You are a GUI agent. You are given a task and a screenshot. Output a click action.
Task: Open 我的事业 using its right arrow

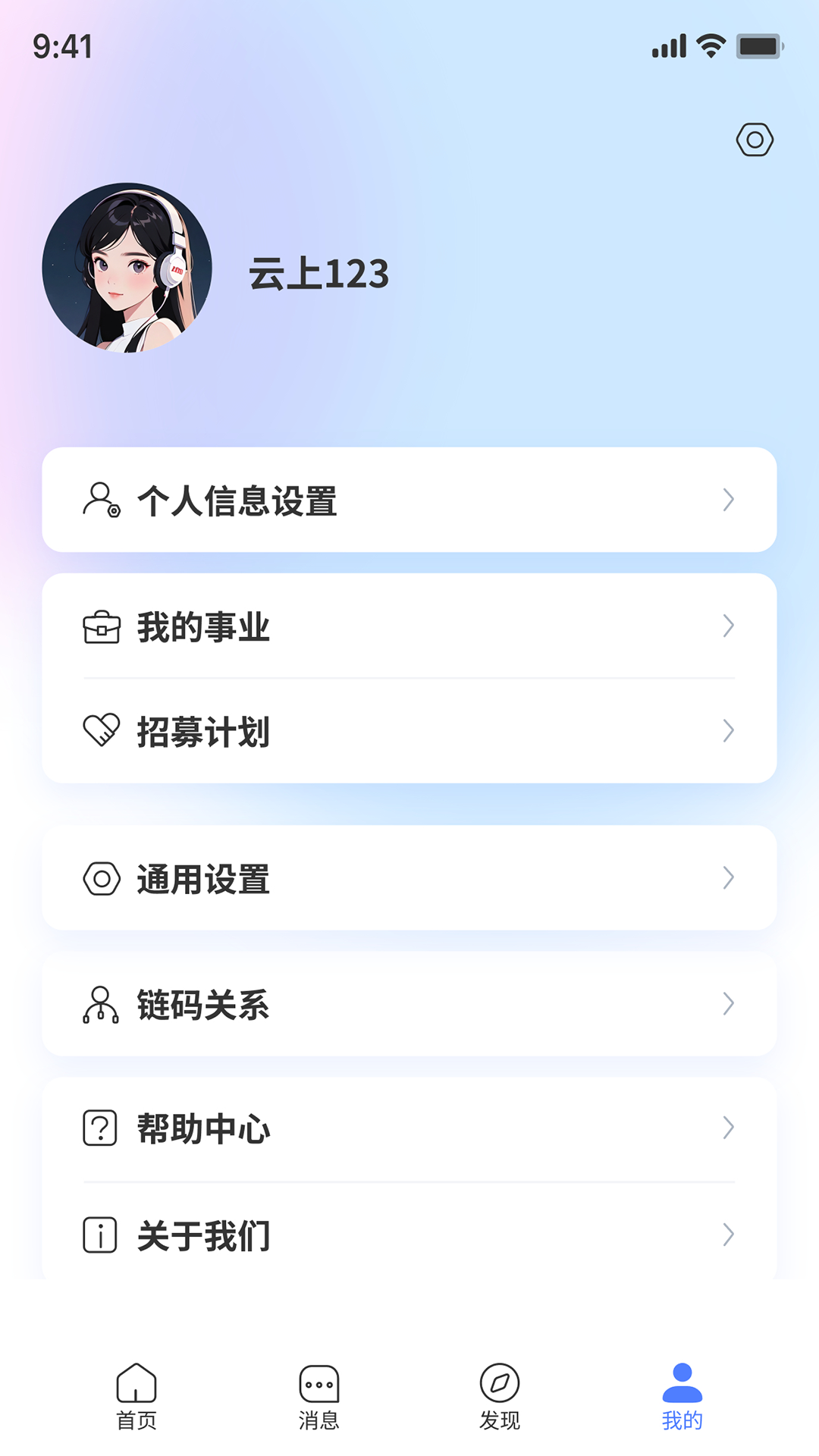(x=727, y=626)
